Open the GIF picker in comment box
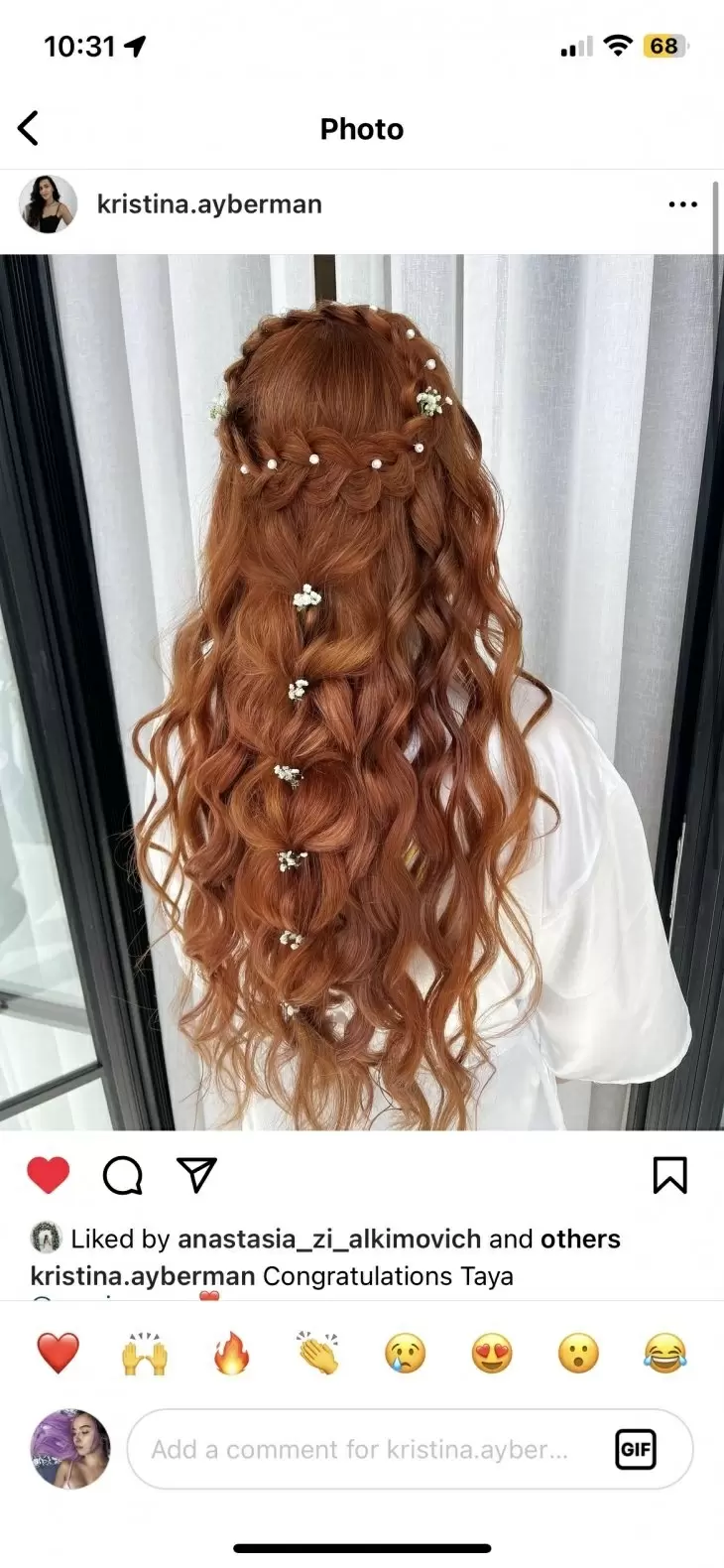Viewport: 724px width, 1568px height. (636, 1450)
